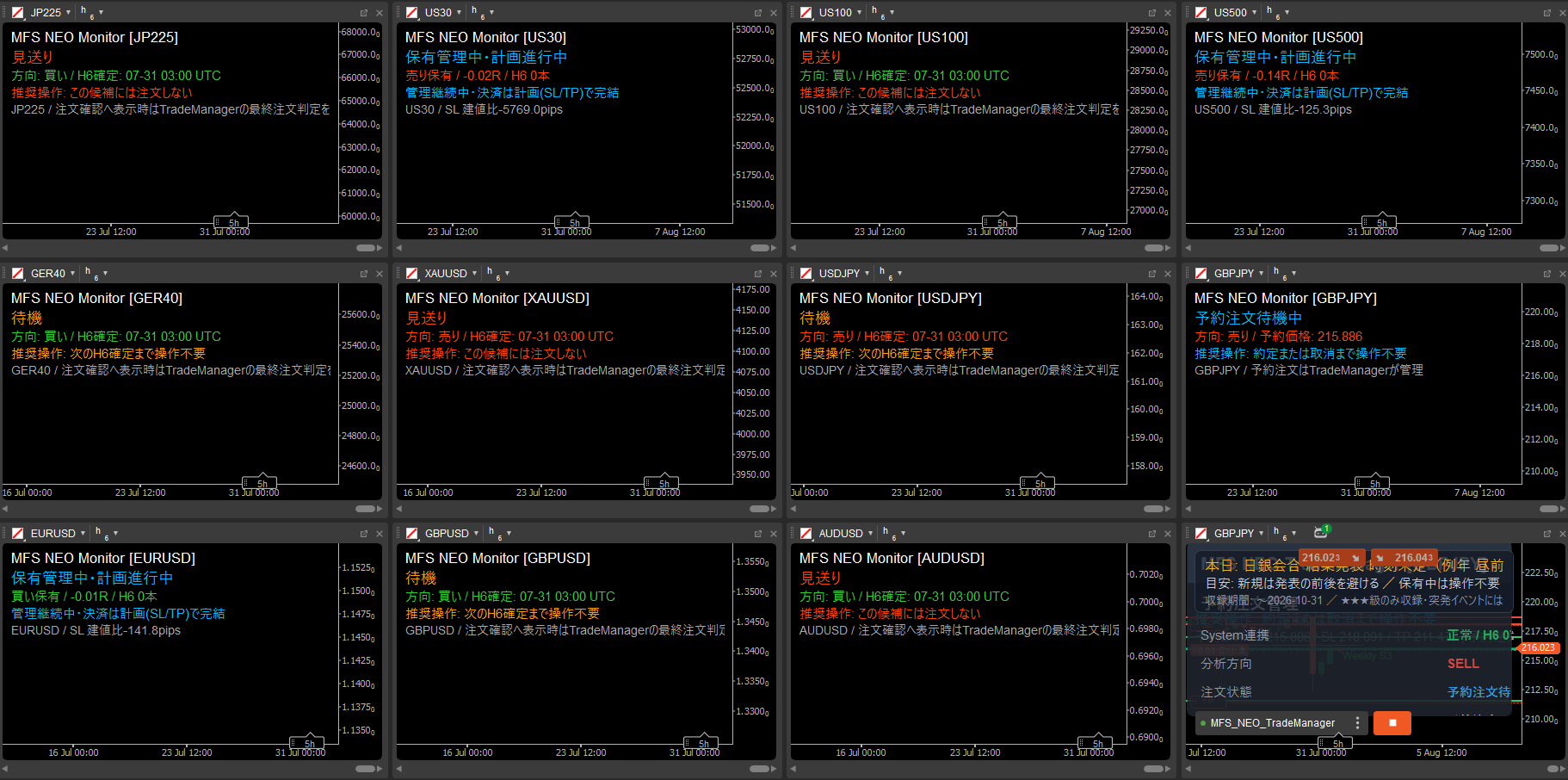Open the cBot robot icon showing badge 1
The image size is (1568, 780).
tap(1321, 533)
